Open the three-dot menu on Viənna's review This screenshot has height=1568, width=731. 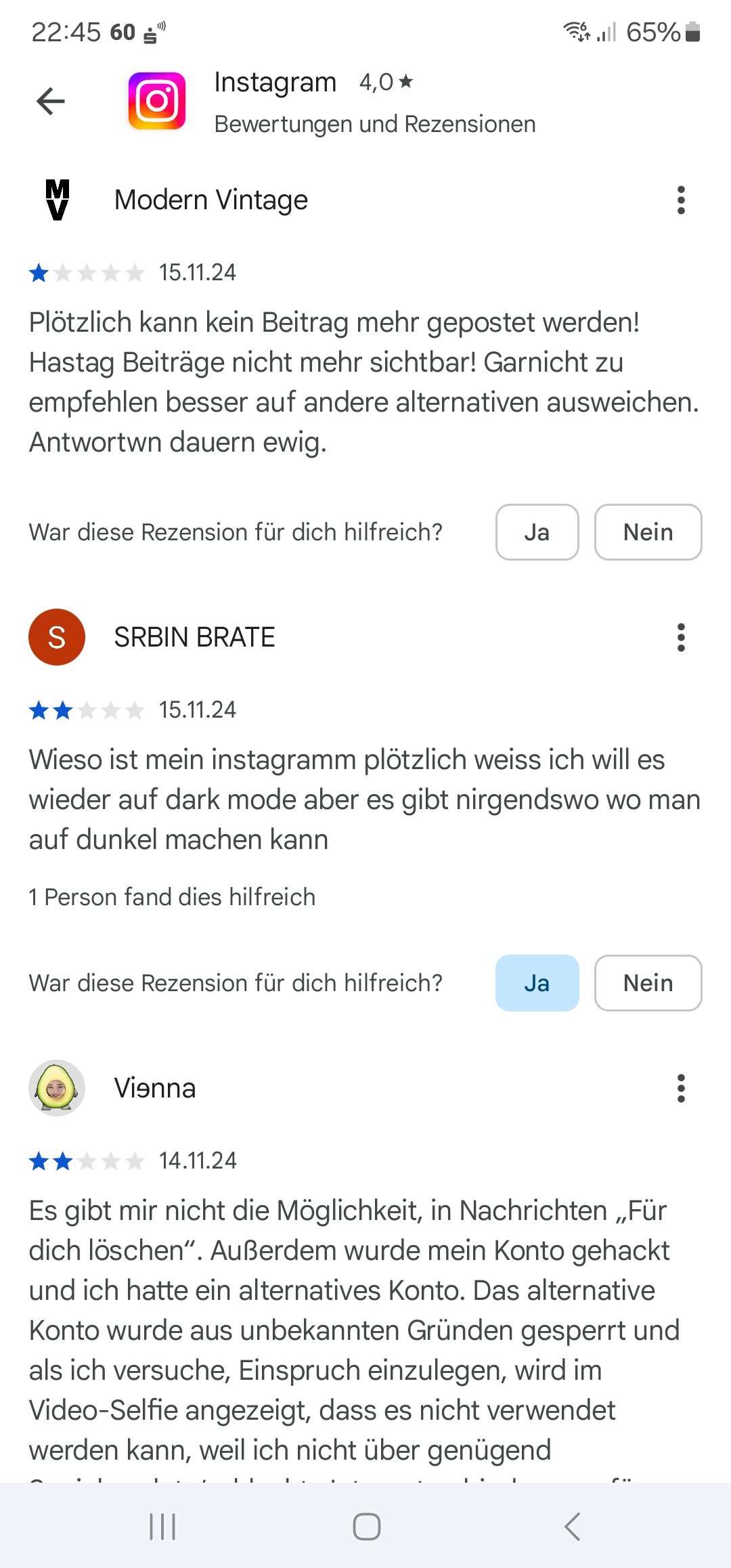click(x=681, y=1089)
